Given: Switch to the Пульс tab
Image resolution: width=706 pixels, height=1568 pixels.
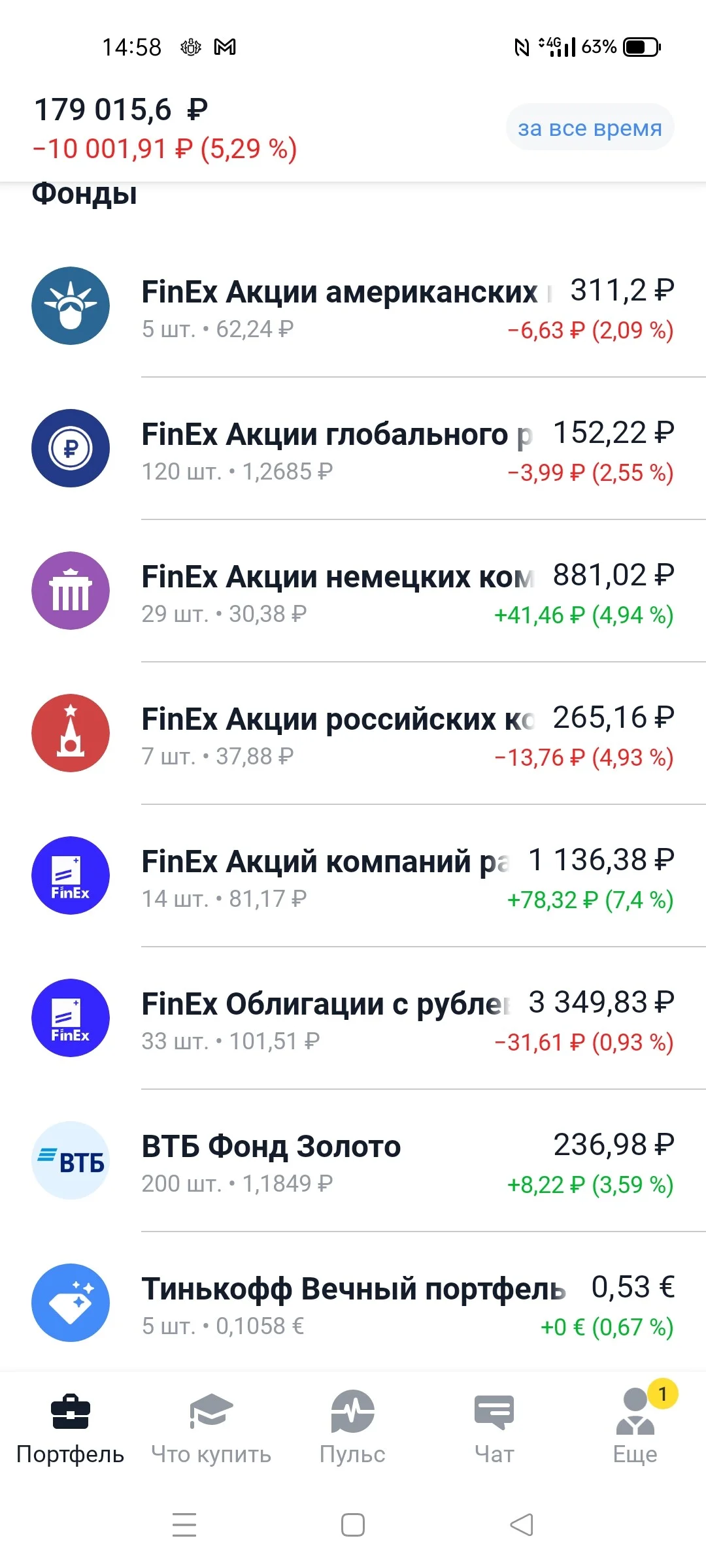Looking at the screenshot, I should [352, 1430].
